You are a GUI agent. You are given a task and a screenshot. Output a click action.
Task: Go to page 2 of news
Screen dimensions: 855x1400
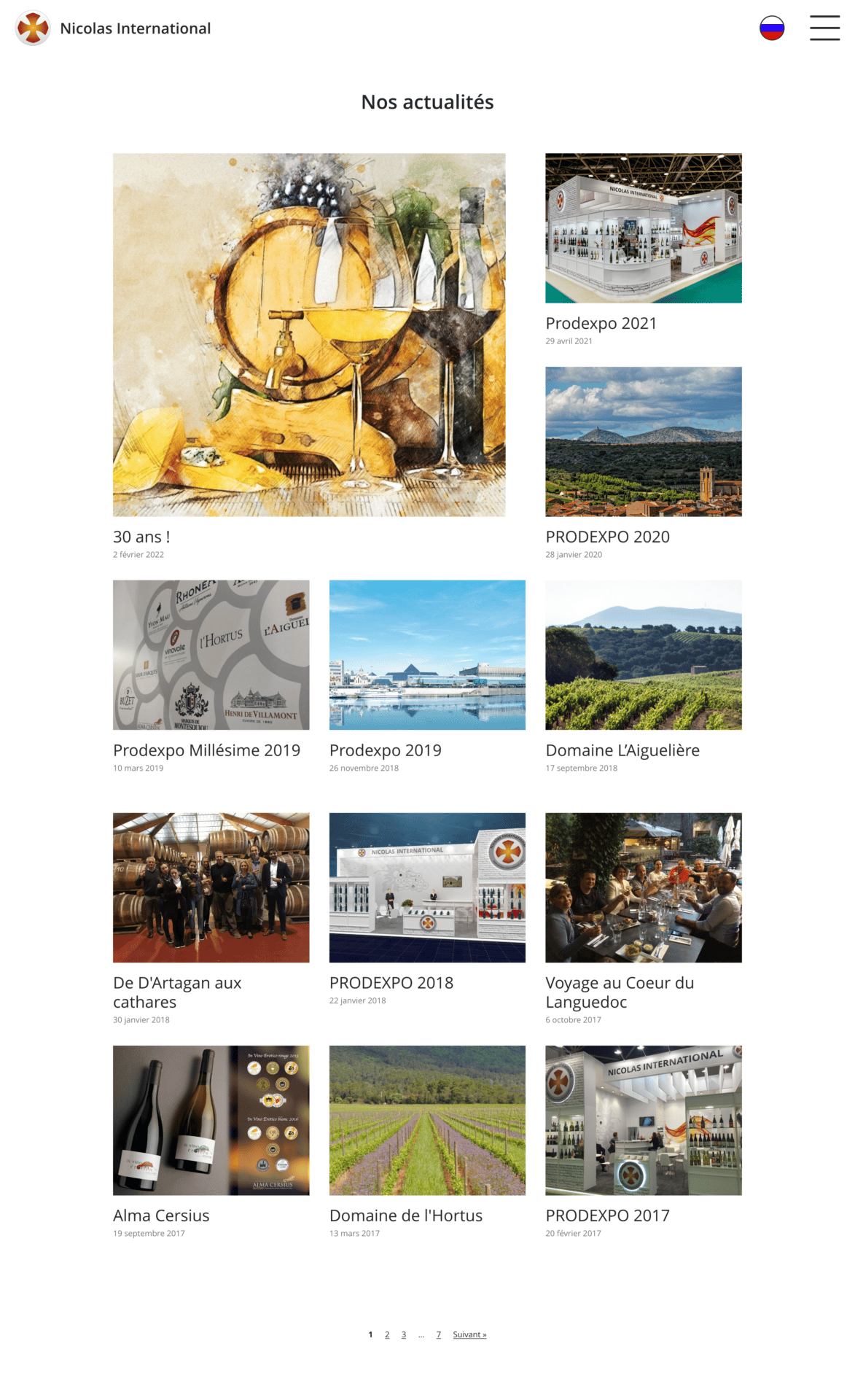(387, 1334)
